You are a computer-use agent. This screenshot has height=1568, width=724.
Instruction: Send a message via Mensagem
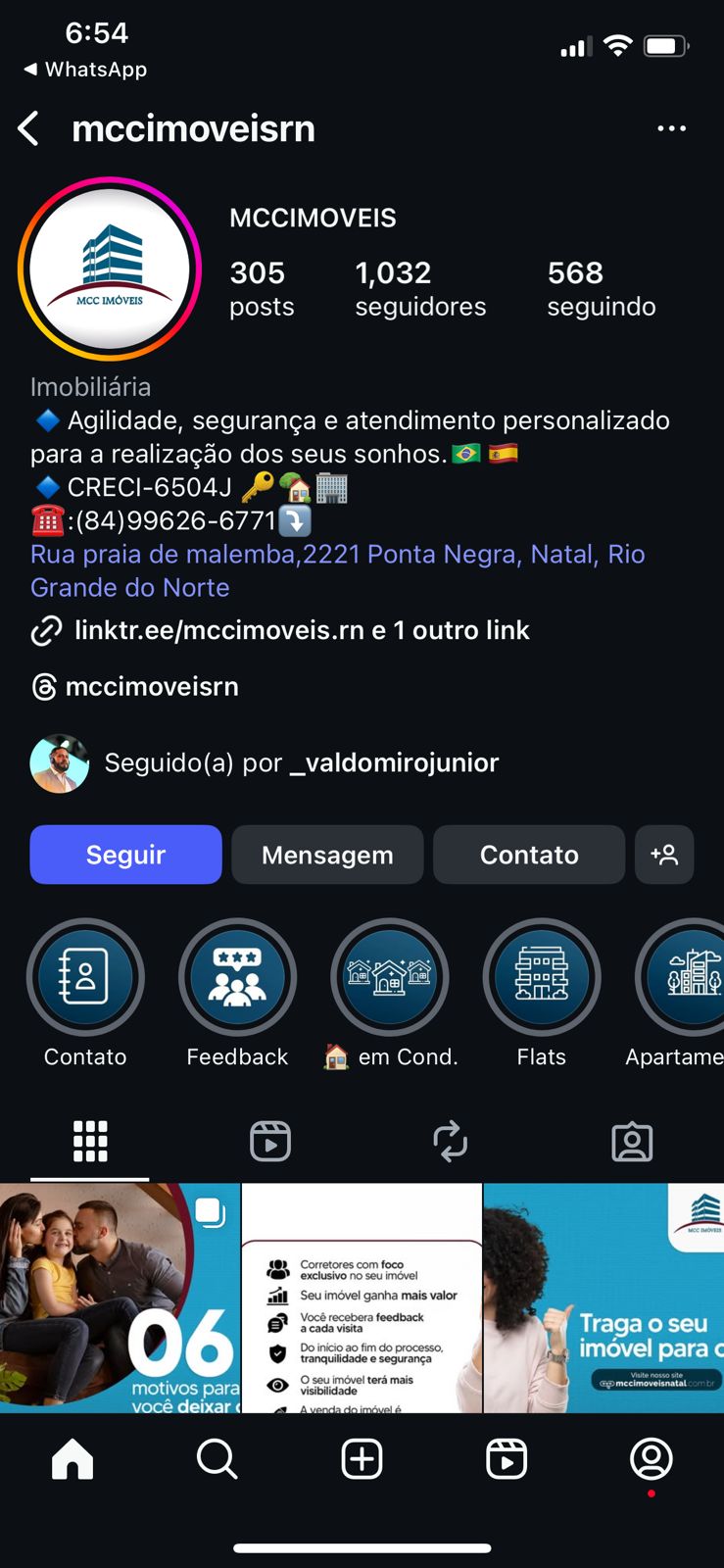pyautogui.click(x=327, y=855)
